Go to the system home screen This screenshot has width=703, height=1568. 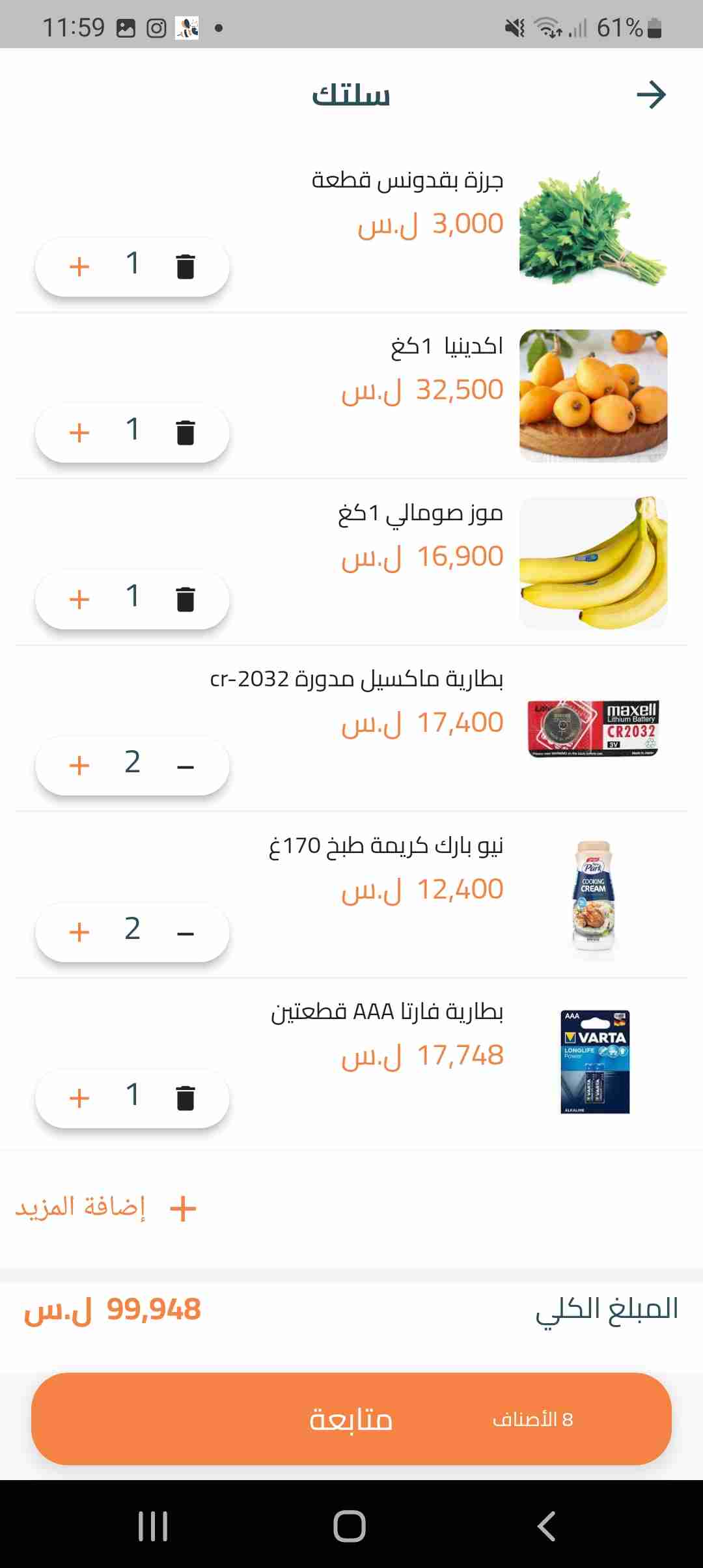pos(350,1526)
